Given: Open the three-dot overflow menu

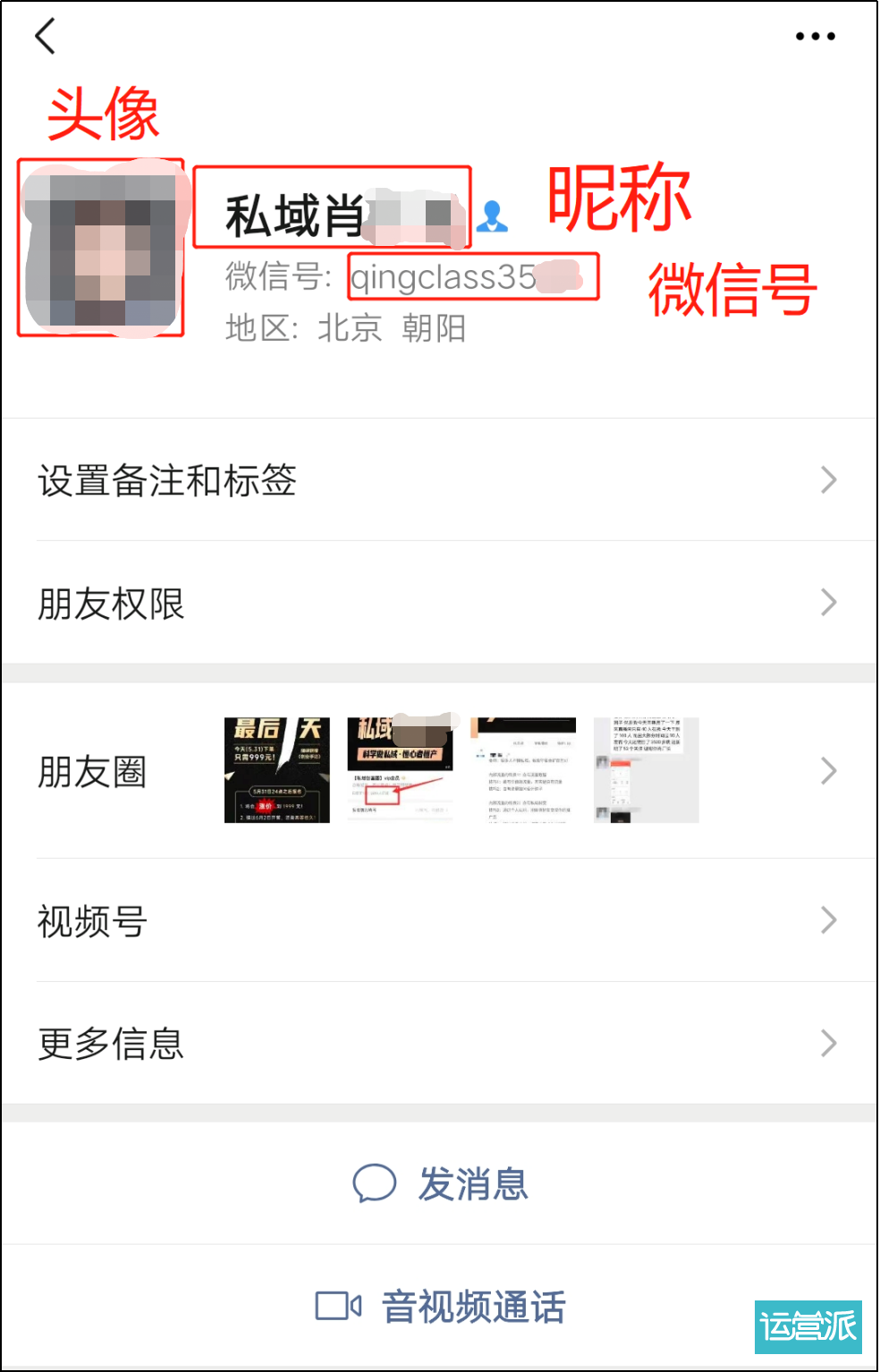Looking at the screenshot, I should (x=815, y=37).
